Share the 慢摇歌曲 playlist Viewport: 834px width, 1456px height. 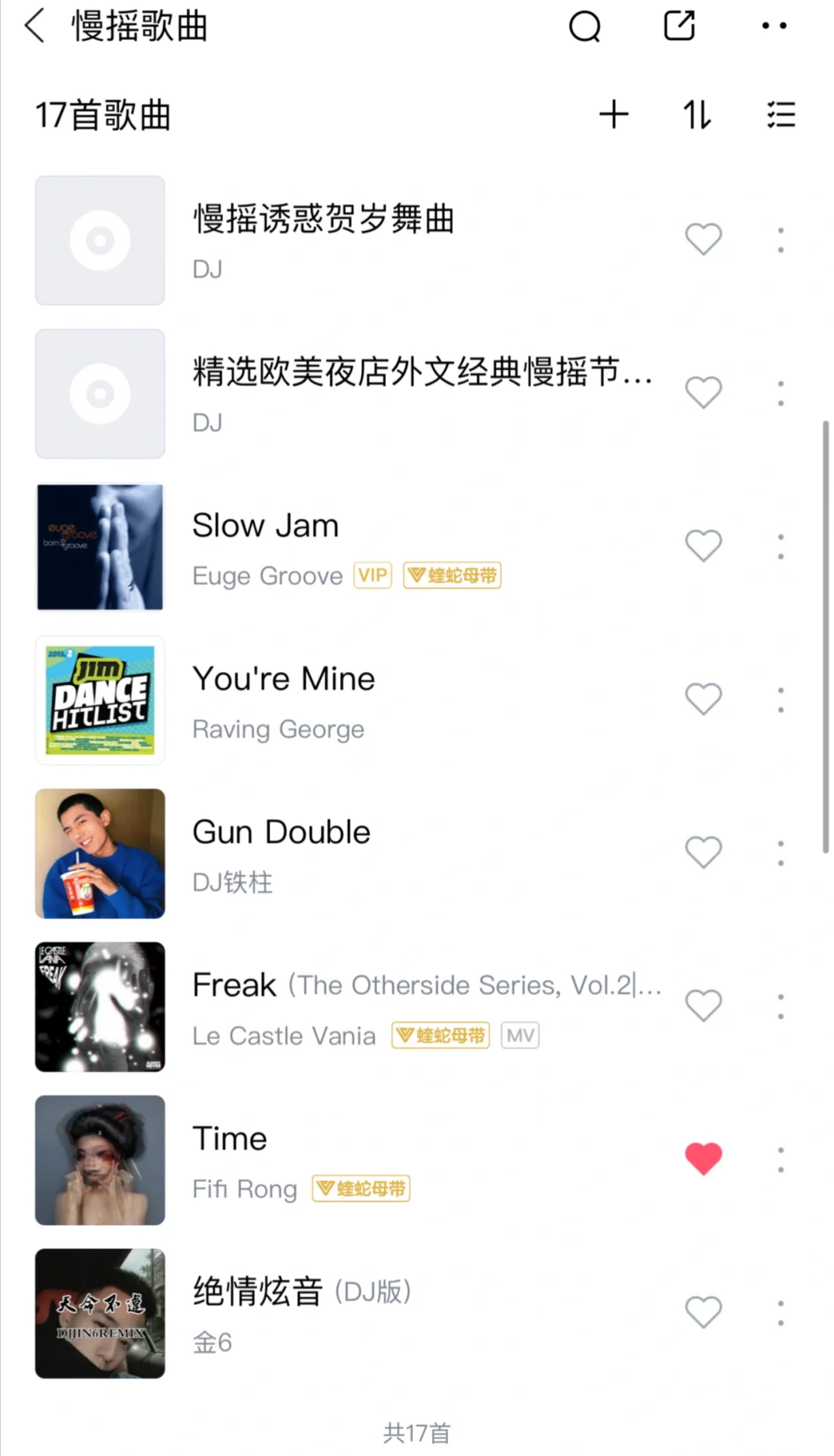[x=680, y=26]
